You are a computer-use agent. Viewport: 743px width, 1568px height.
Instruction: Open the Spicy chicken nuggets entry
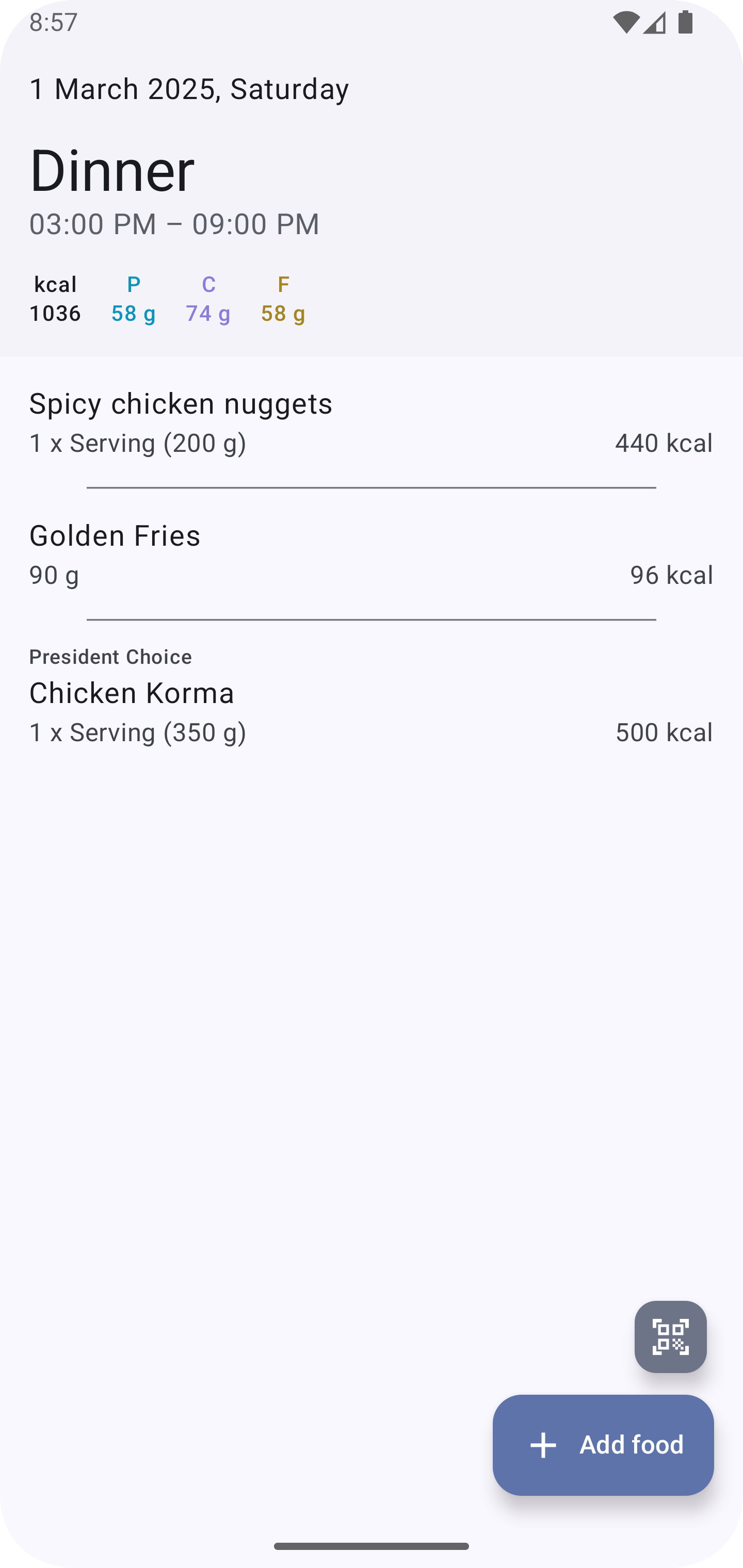tap(372, 423)
